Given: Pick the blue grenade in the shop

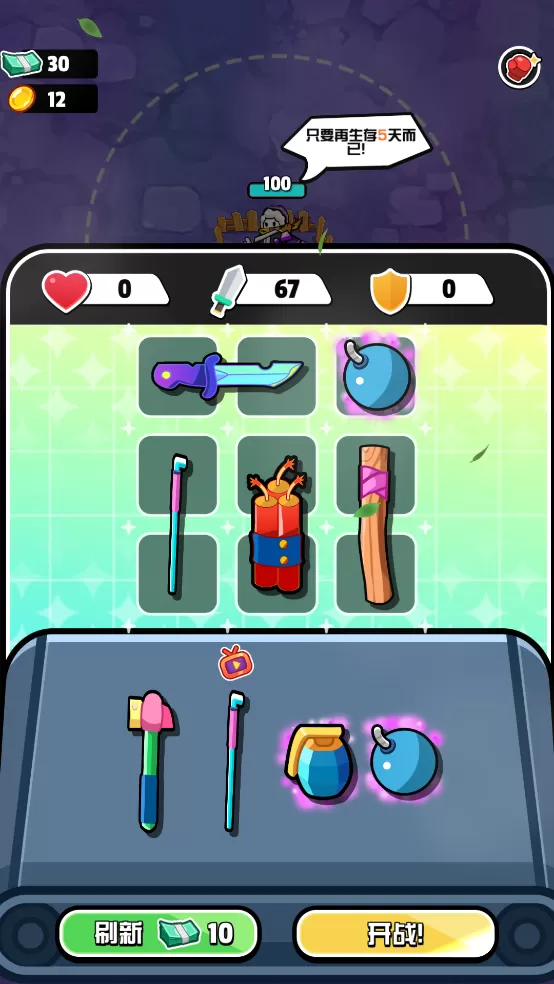Looking at the screenshot, I should (319, 761).
